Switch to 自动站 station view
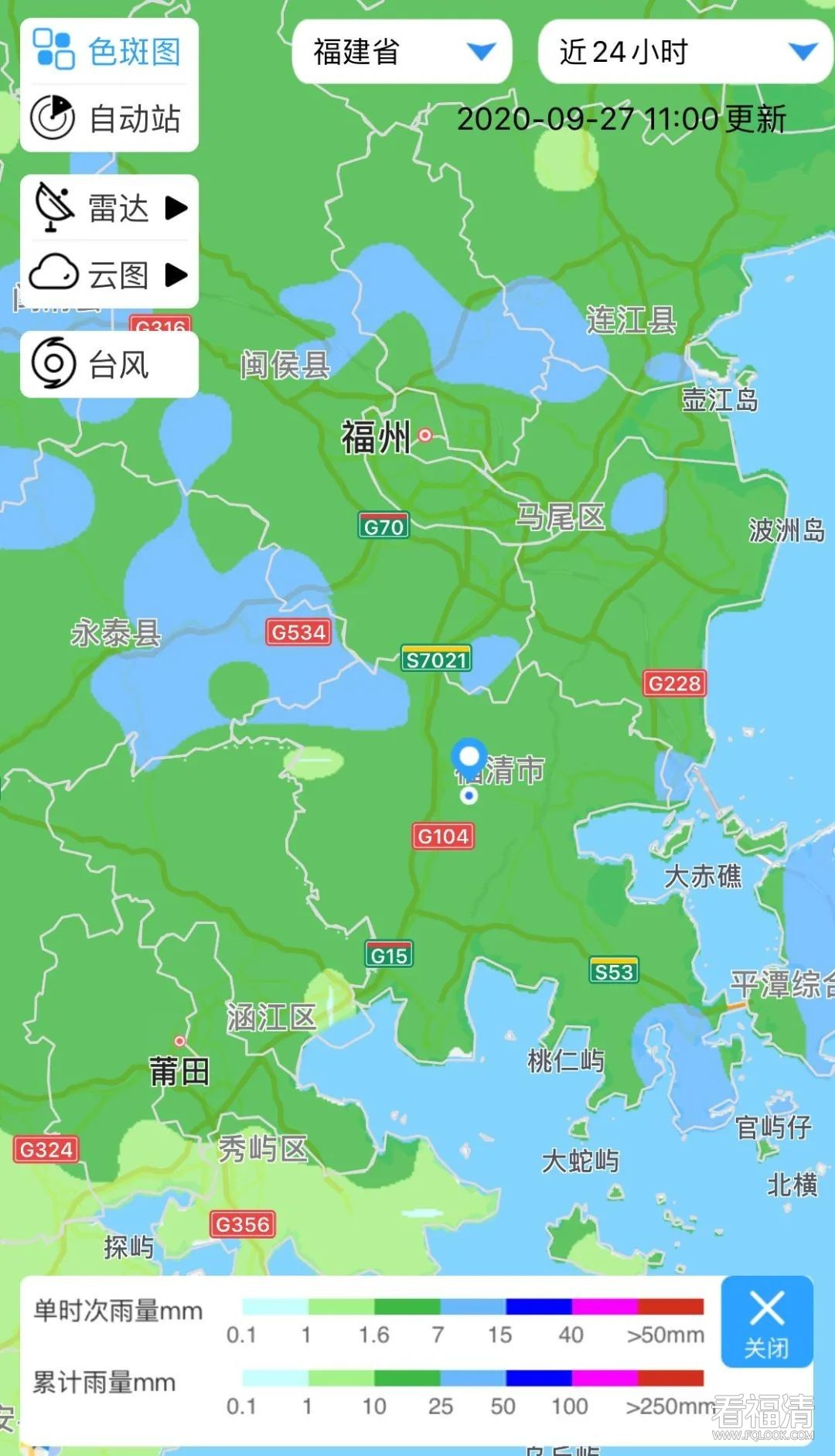The height and width of the screenshot is (1456, 835). pyautogui.click(x=108, y=118)
